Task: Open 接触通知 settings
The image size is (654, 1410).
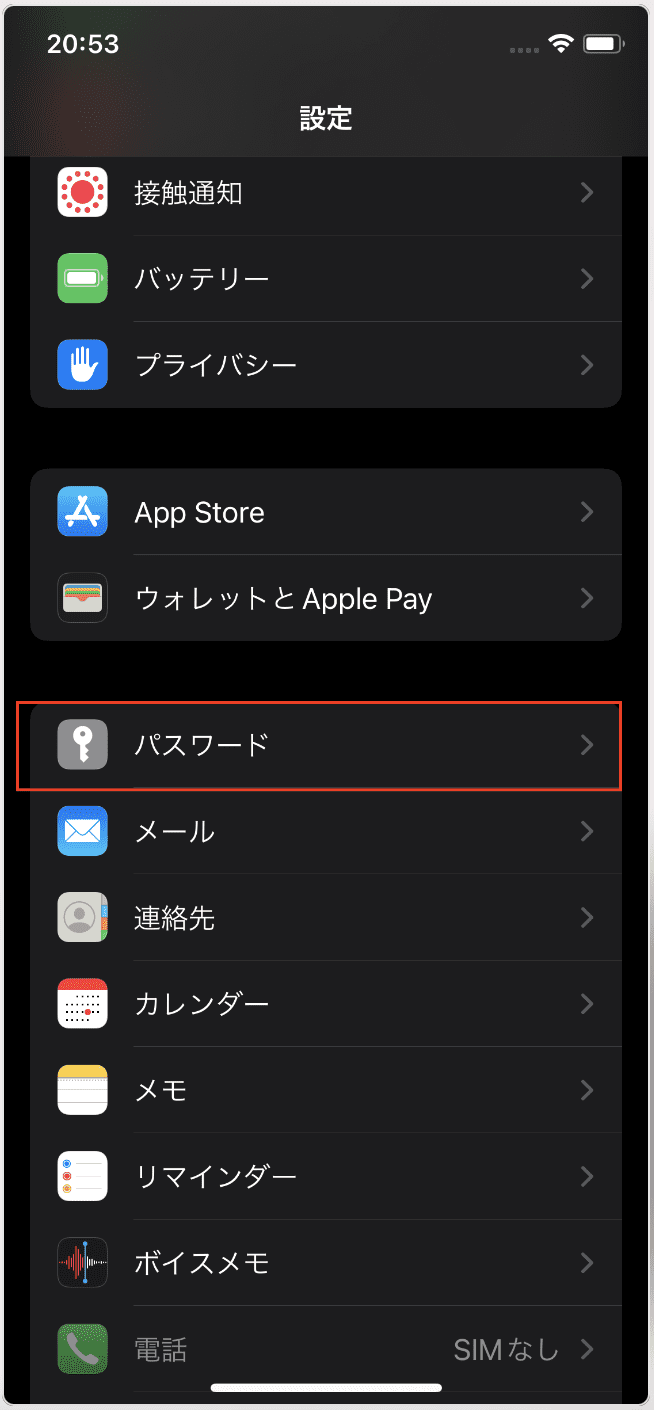Action: [326, 193]
